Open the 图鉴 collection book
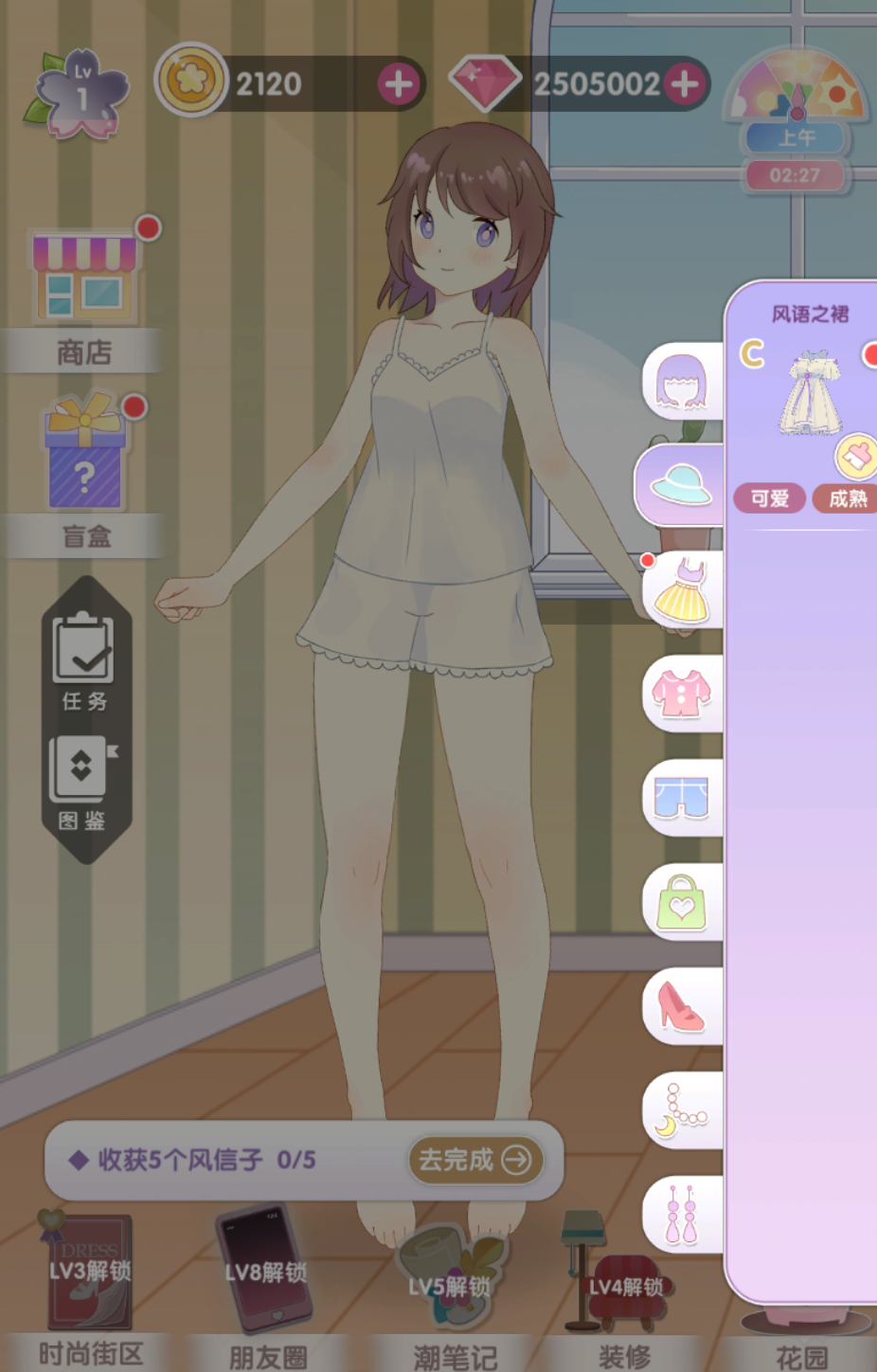 pyautogui.click(x=82, y=783)
